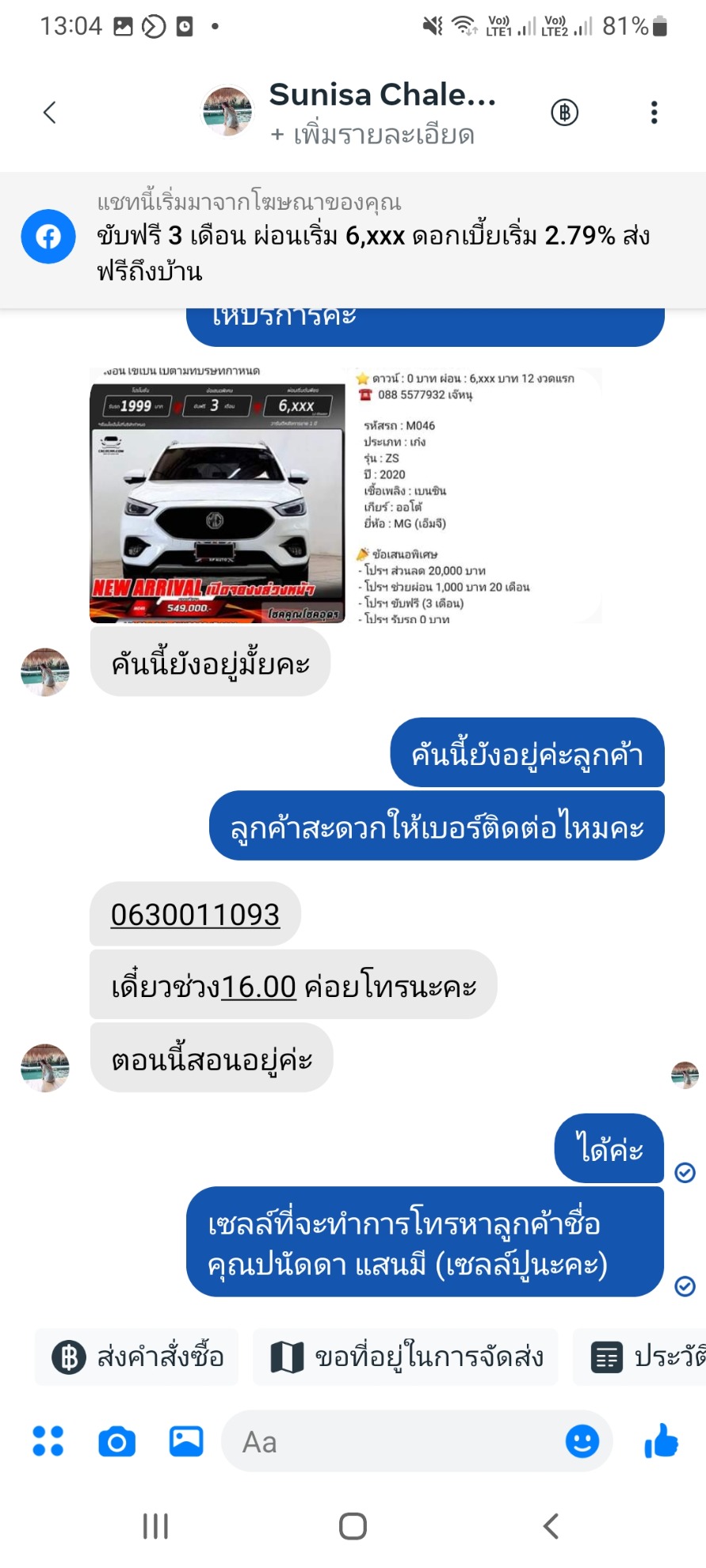Tap the phone number 0630011093 link

click(x=195, y=915)
